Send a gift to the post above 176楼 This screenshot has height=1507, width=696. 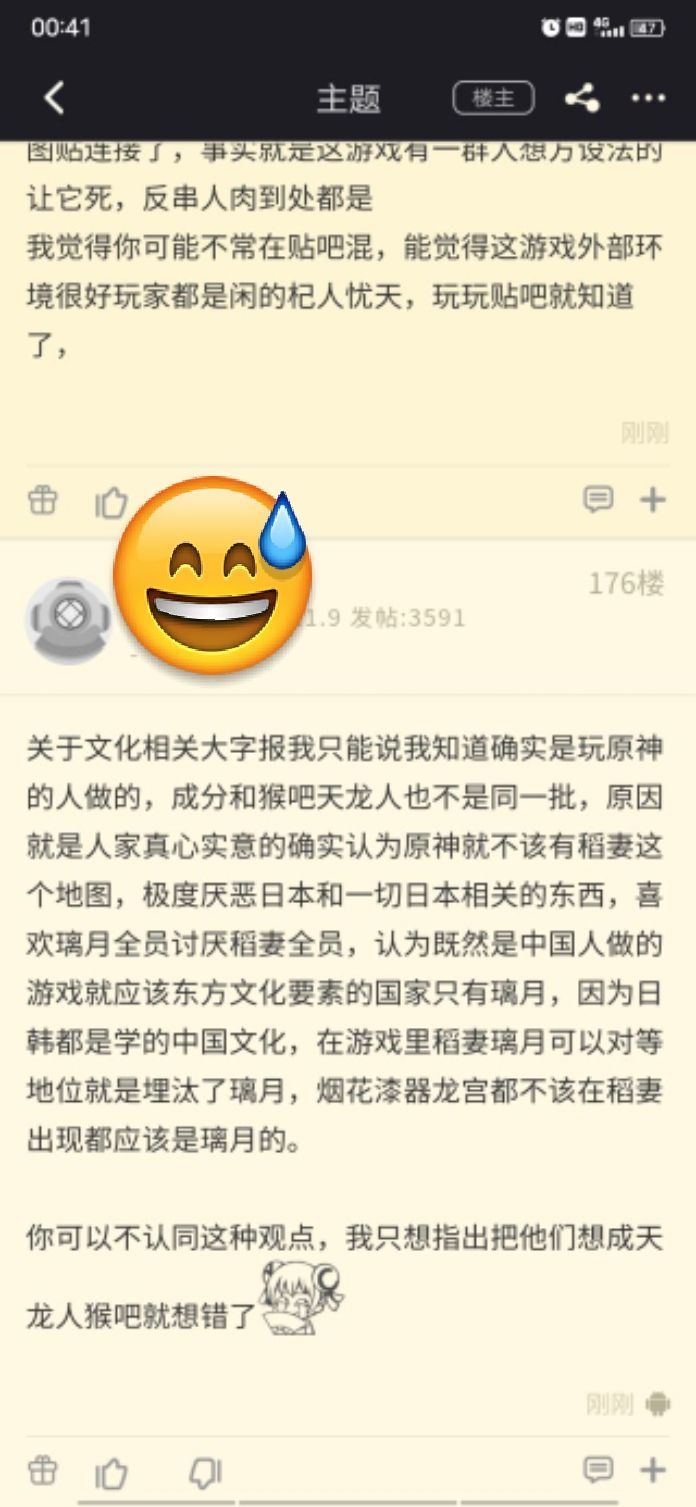pyautogui.click(x=43, y=499)
